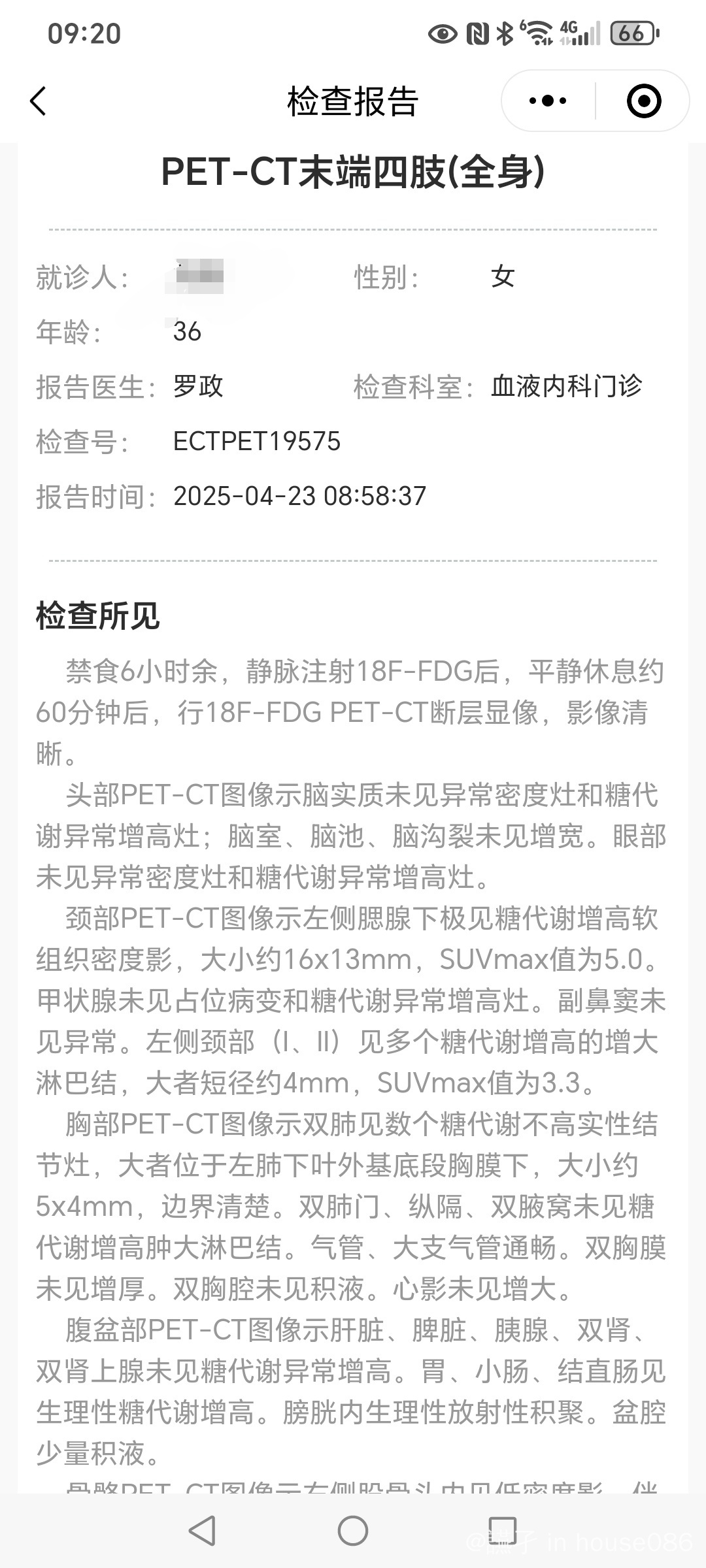Close the mini program with the circle button
Screen dimensions: 706x1568
coord(644,101)
